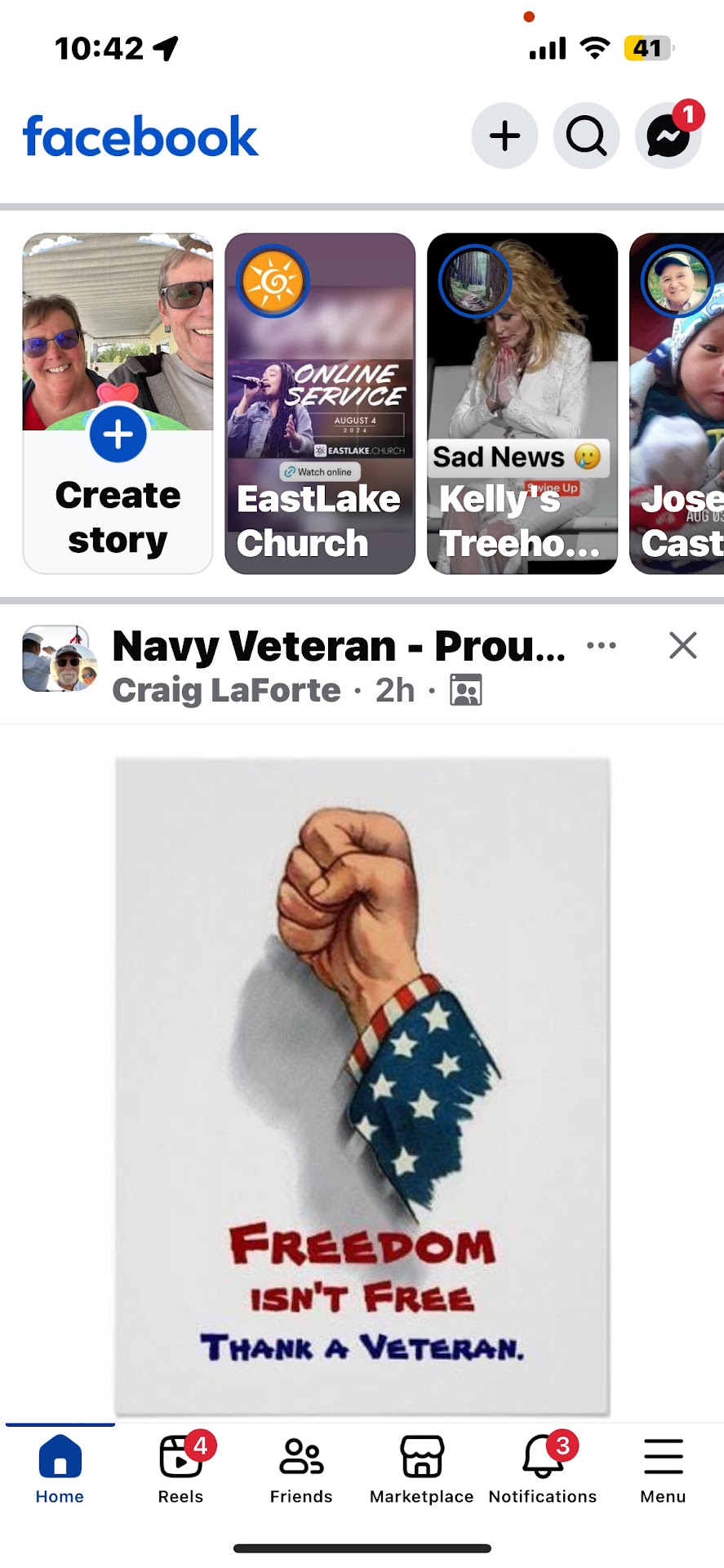Go to the Home tab
The height and width of the screenshot is (1568, 724).
60,1469
